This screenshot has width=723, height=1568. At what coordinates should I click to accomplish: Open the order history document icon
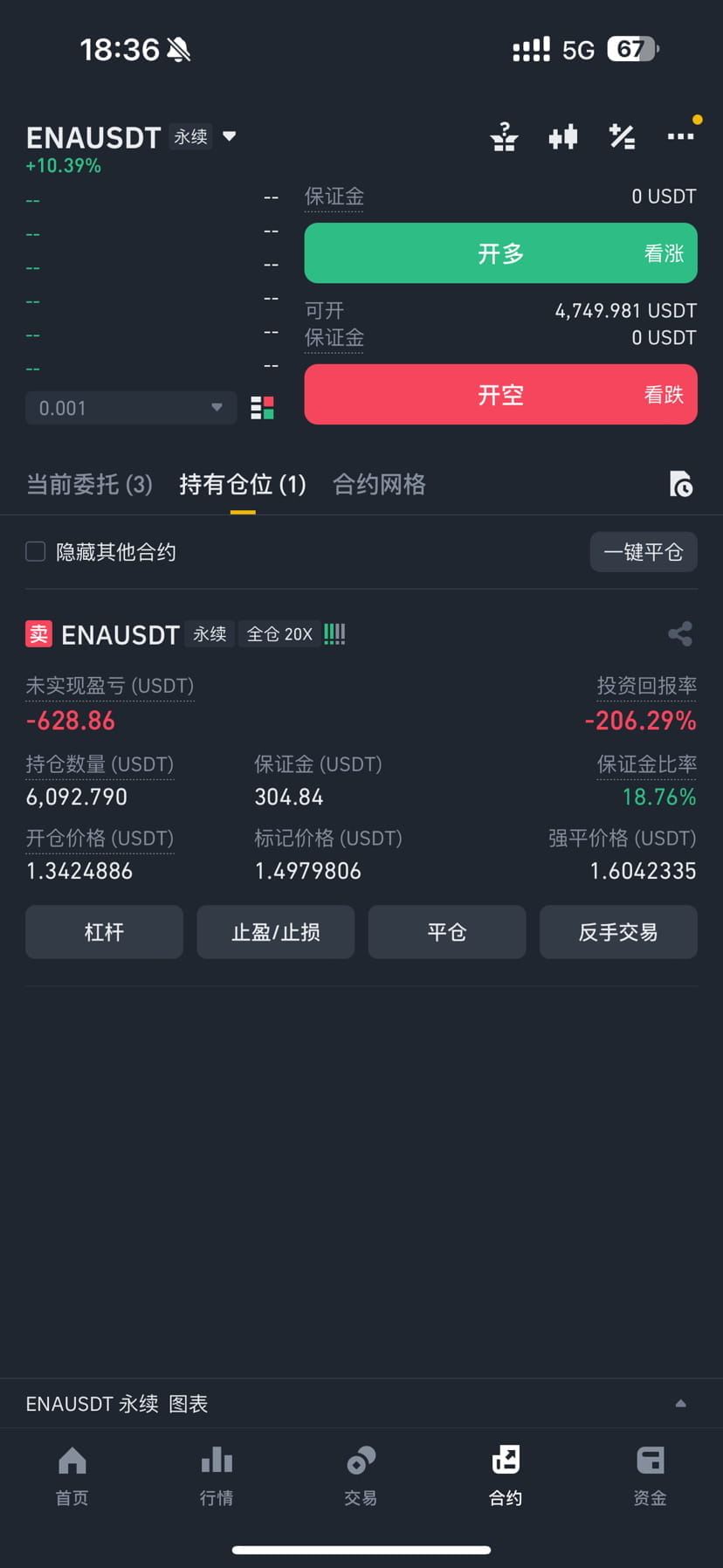pos(680,485)
